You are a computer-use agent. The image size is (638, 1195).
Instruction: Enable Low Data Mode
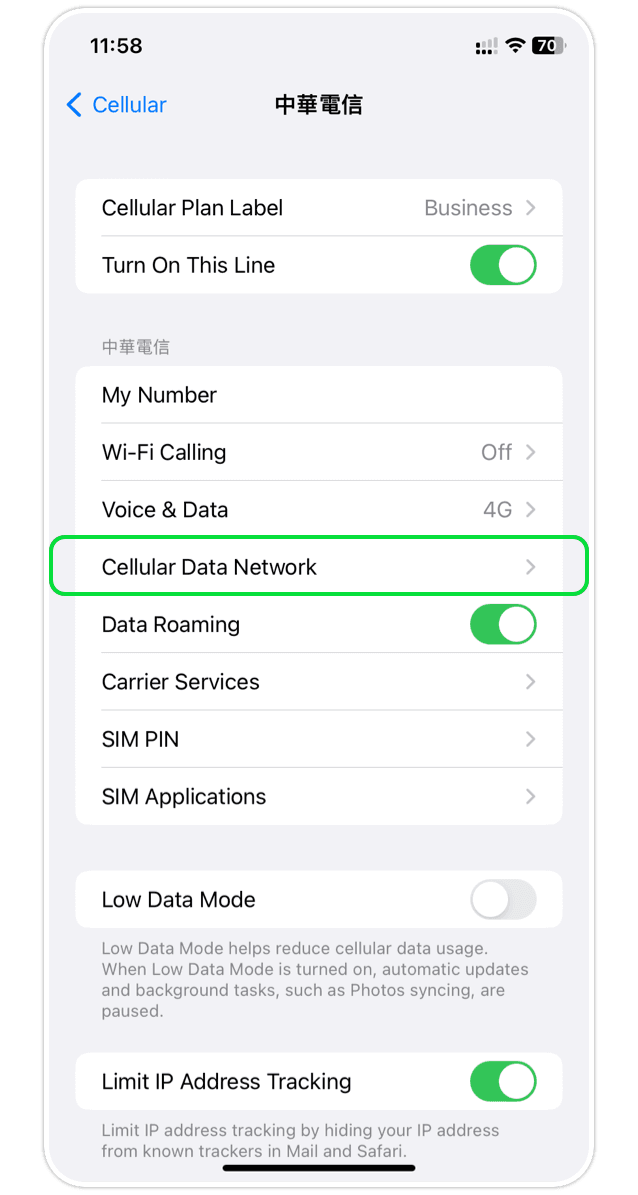click(x=502, y=900)
